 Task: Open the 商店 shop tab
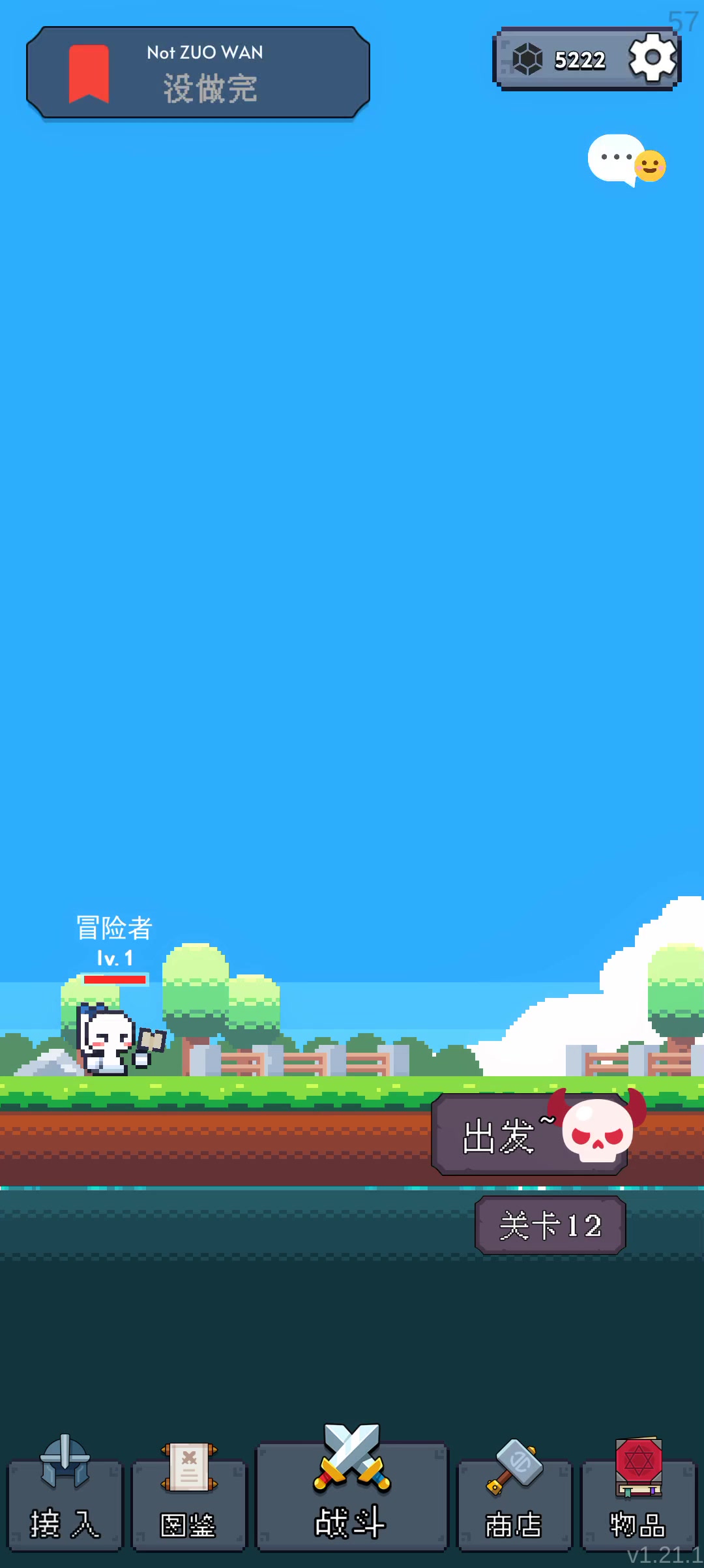pyautogui.click(x=514, y=1498)
